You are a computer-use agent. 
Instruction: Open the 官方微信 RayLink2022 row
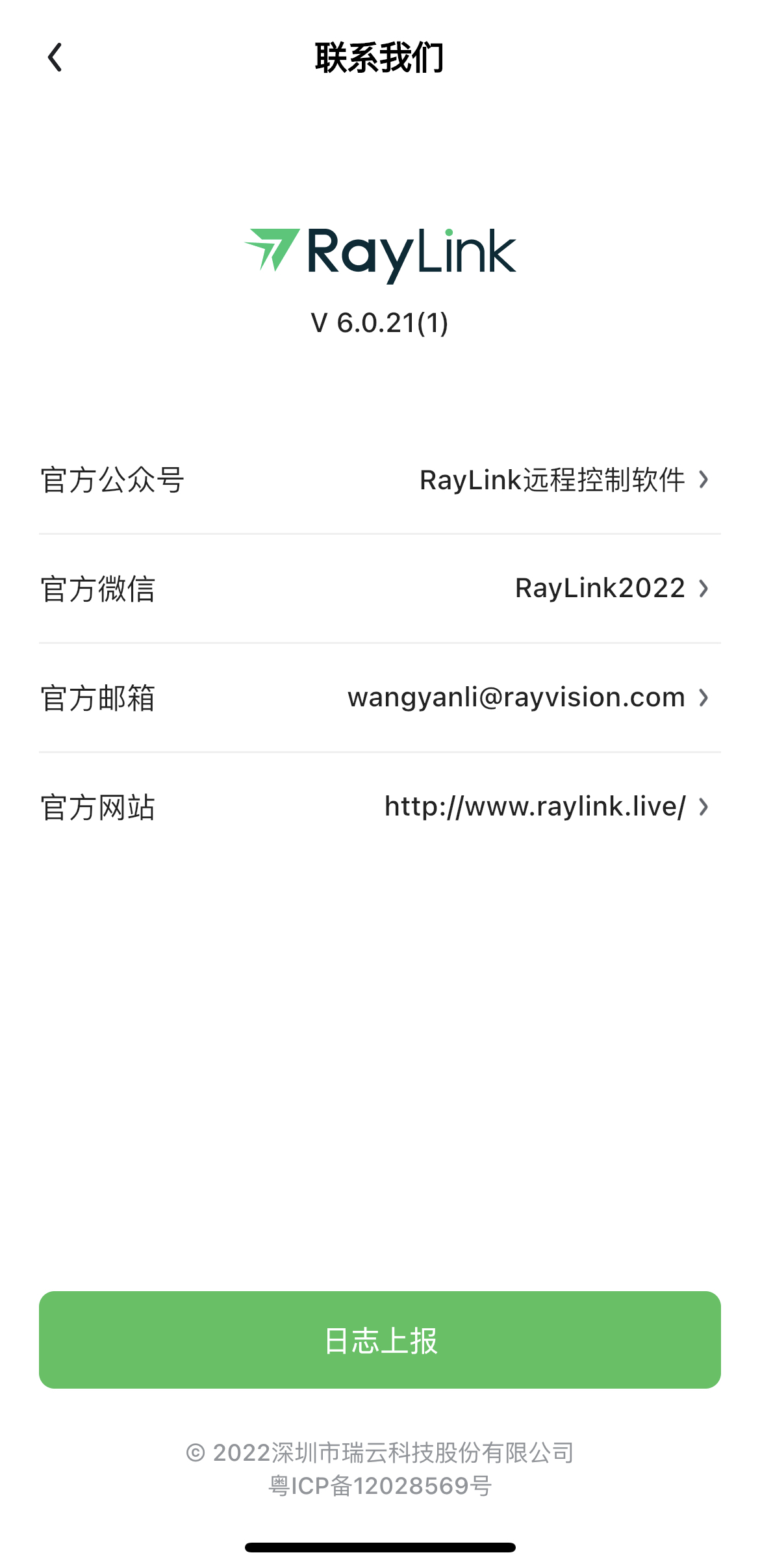(380, 589)
